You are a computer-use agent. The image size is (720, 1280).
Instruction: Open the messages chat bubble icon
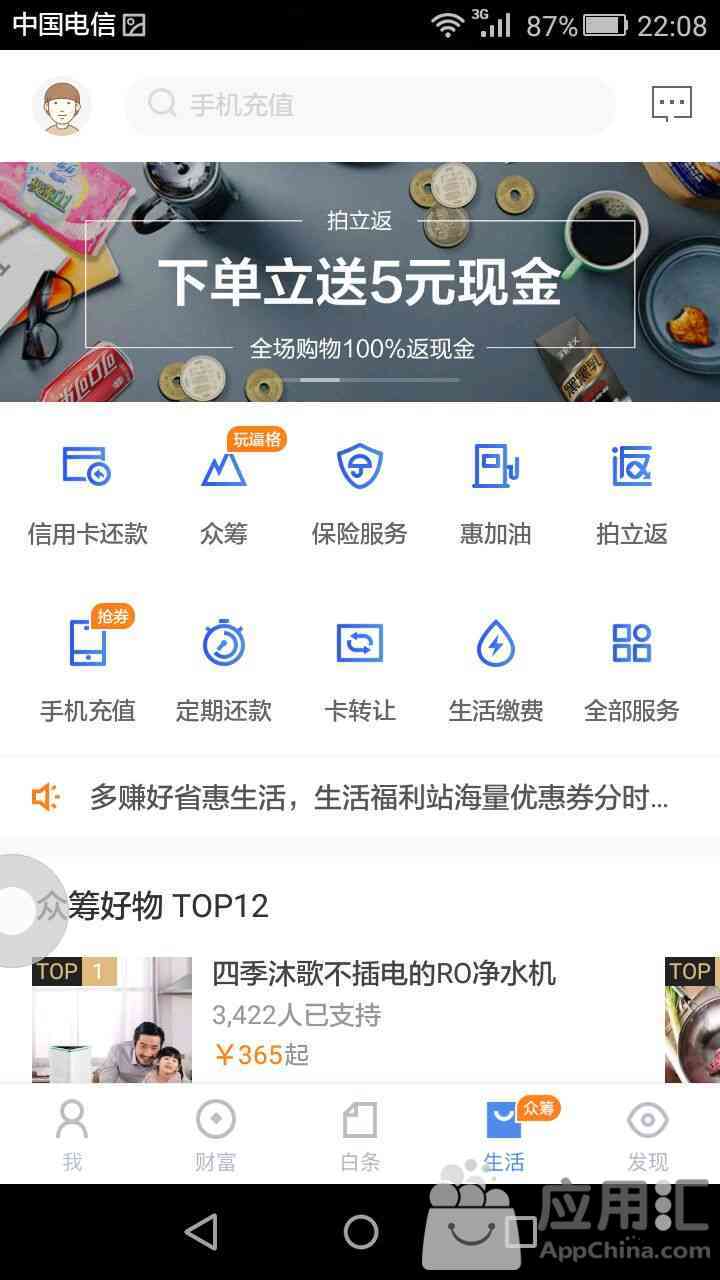671,104
